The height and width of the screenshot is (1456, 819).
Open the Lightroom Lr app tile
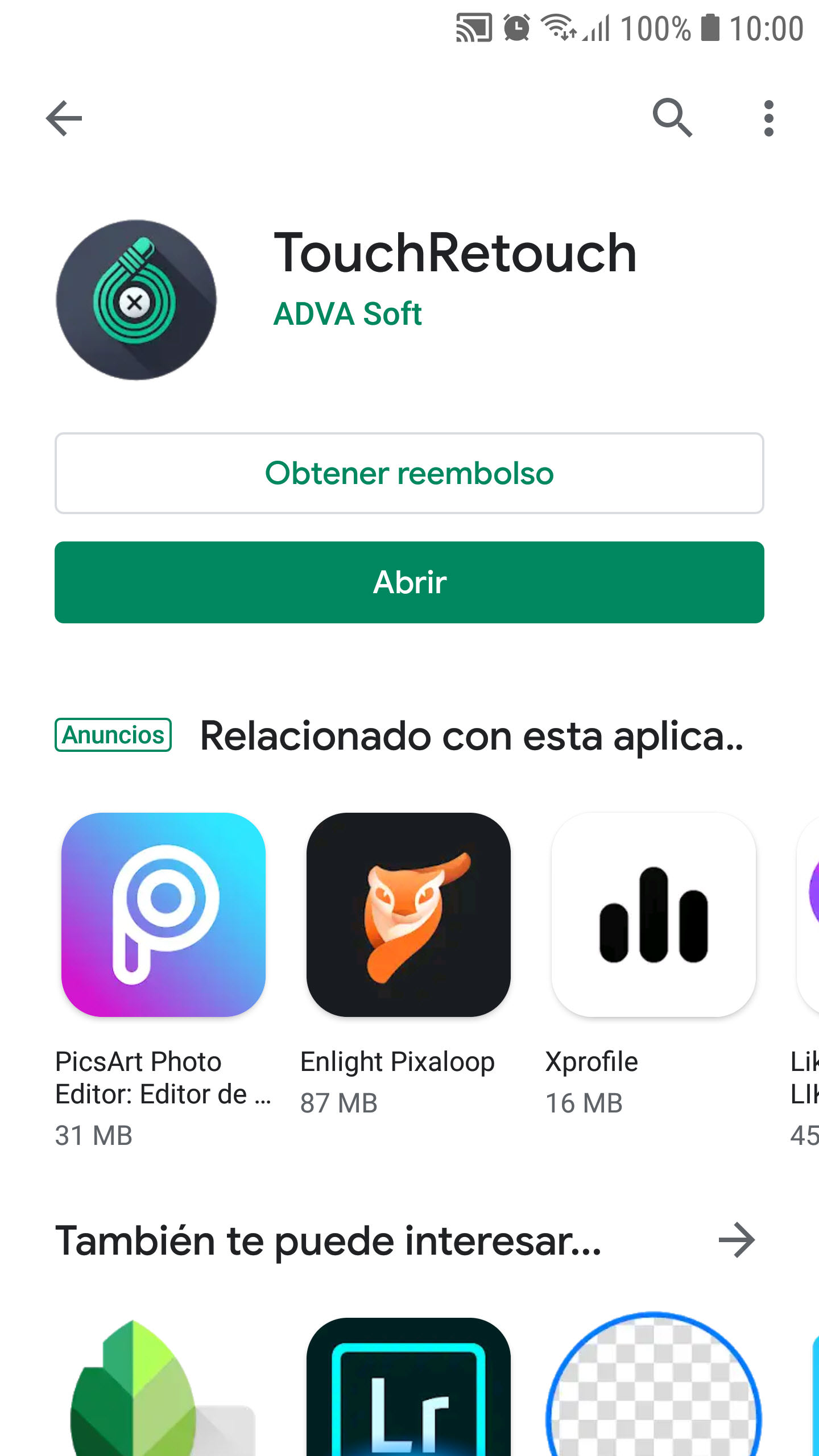click(408, 1388)
